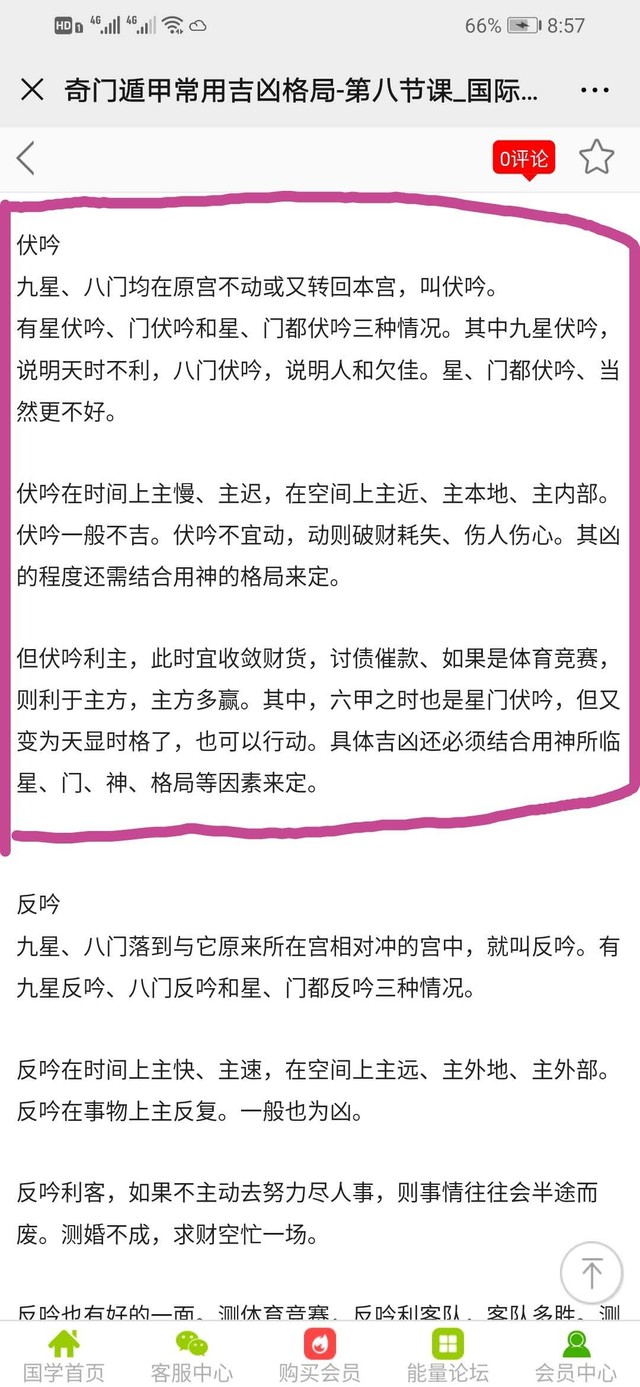Open the 会员中心 tab

pyautogui.click(x=576, y=1355)
